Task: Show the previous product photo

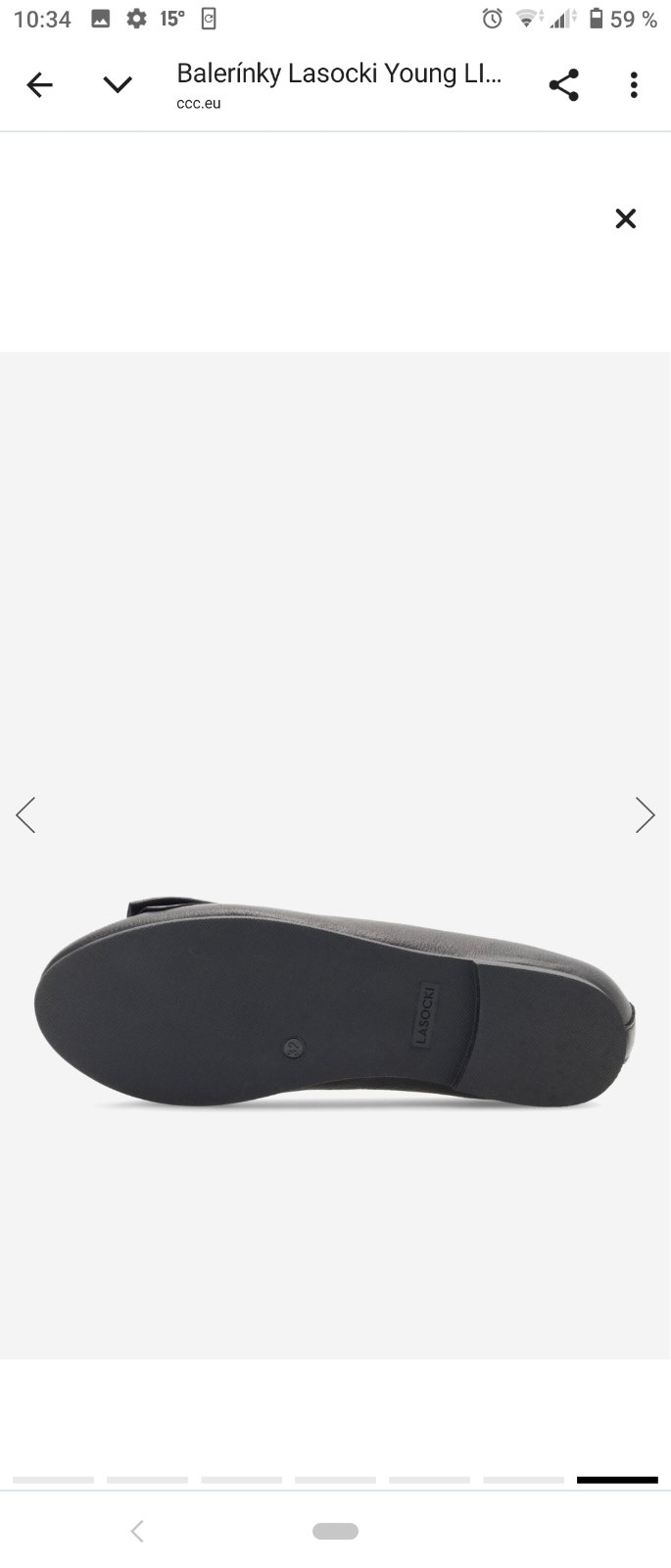Action: (26, 814)
